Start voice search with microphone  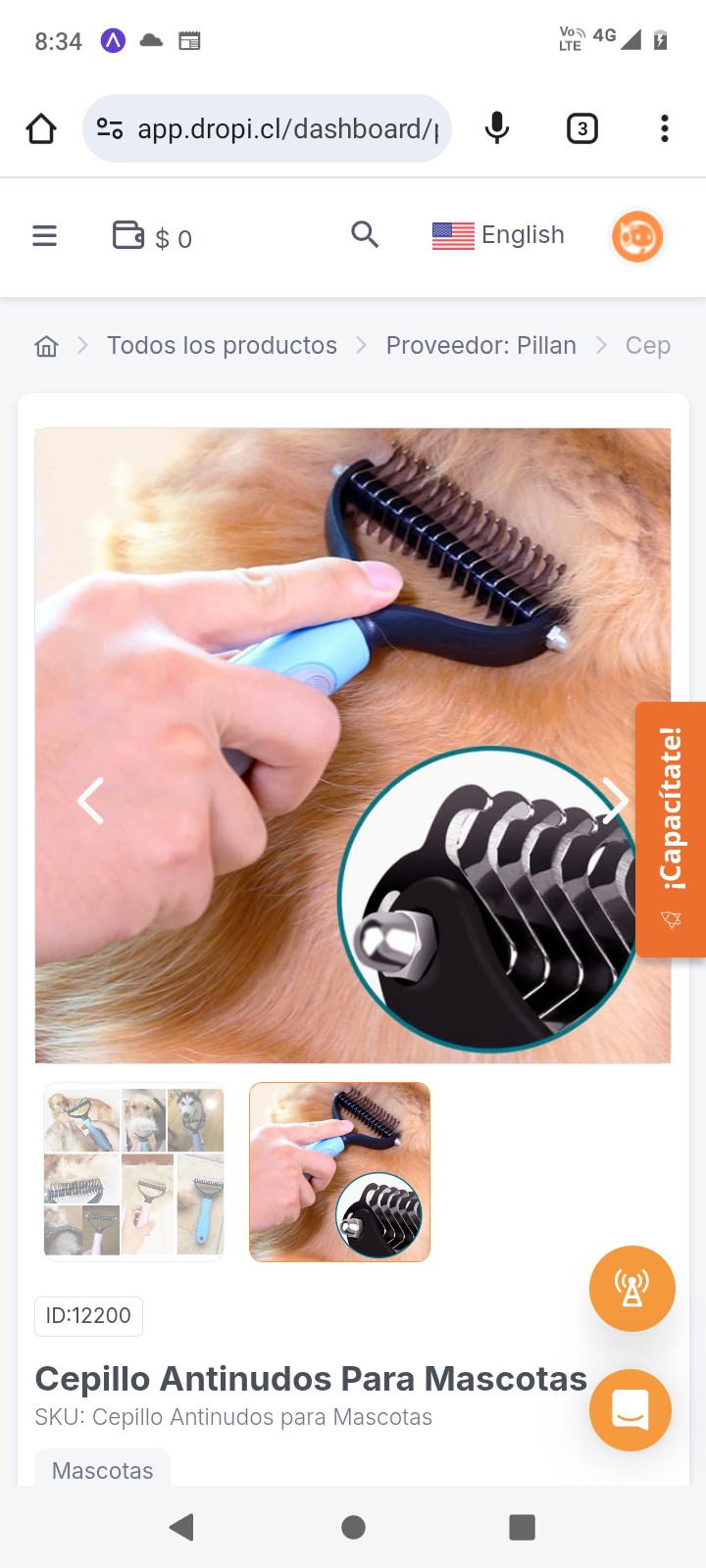click(x=497, y=128)
